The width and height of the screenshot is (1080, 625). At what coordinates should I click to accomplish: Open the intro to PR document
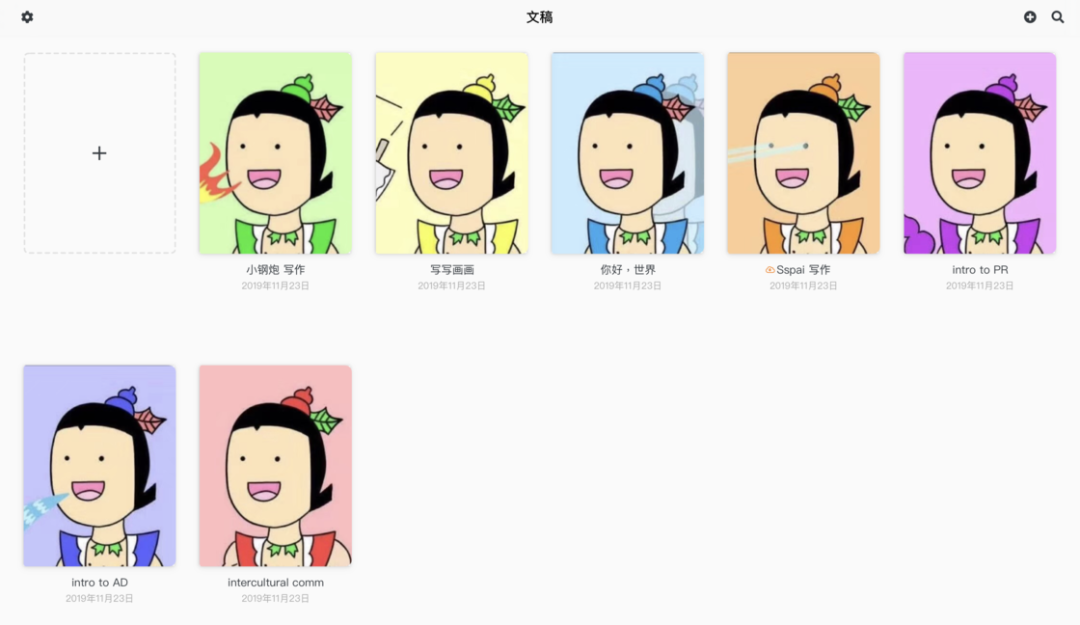pos(979,153)
